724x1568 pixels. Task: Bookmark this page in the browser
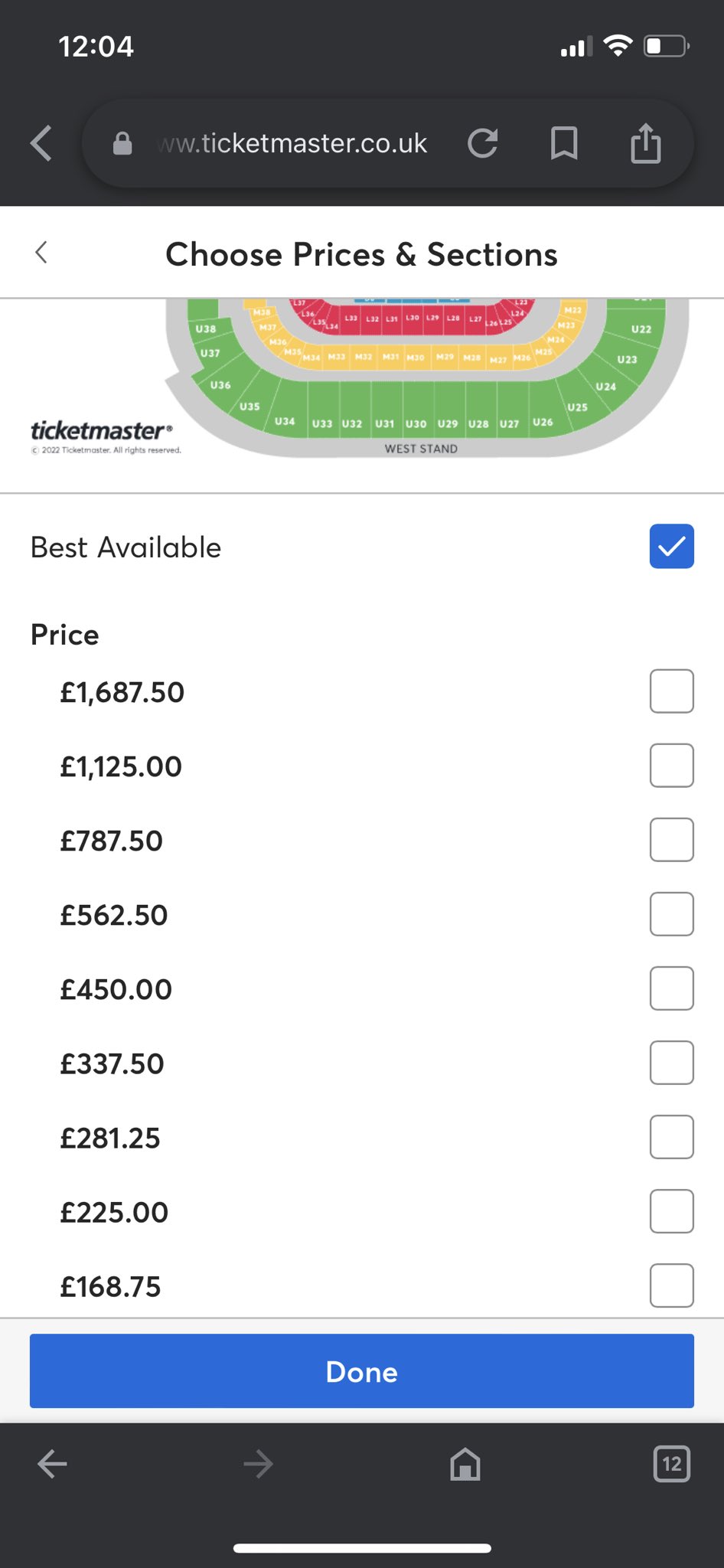564,143
